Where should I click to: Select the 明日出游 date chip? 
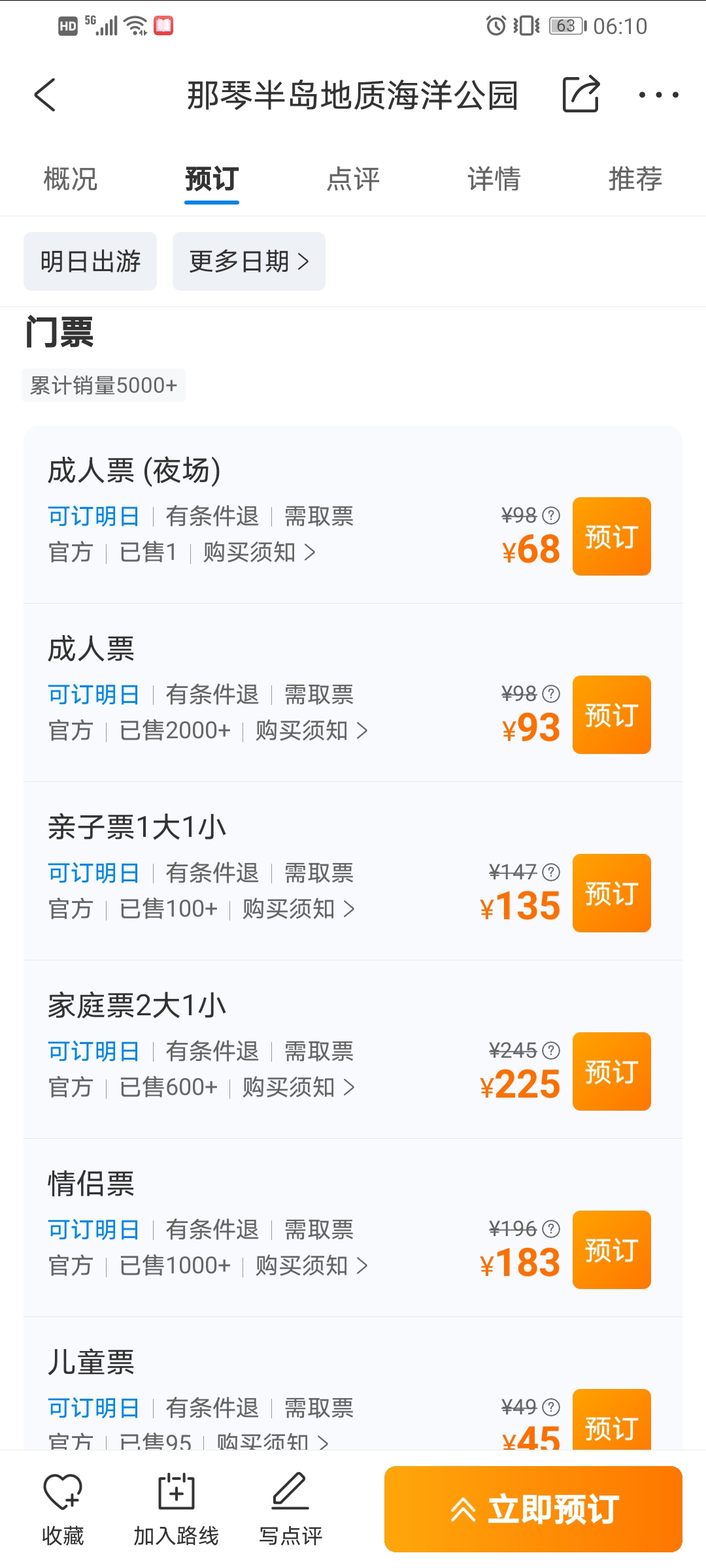coord(90,261)
